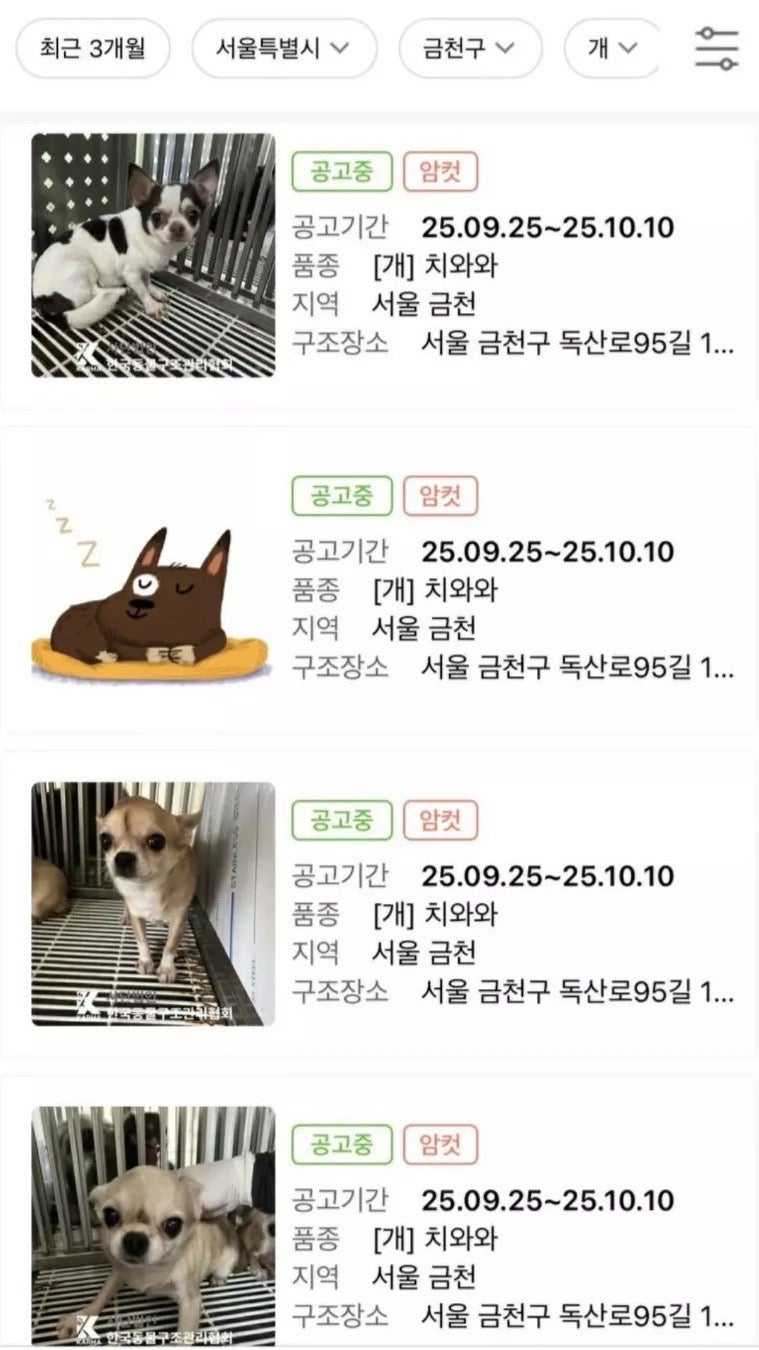
Task: Open the cream Chihuahua listing card
Action: tap(153, 1226)
